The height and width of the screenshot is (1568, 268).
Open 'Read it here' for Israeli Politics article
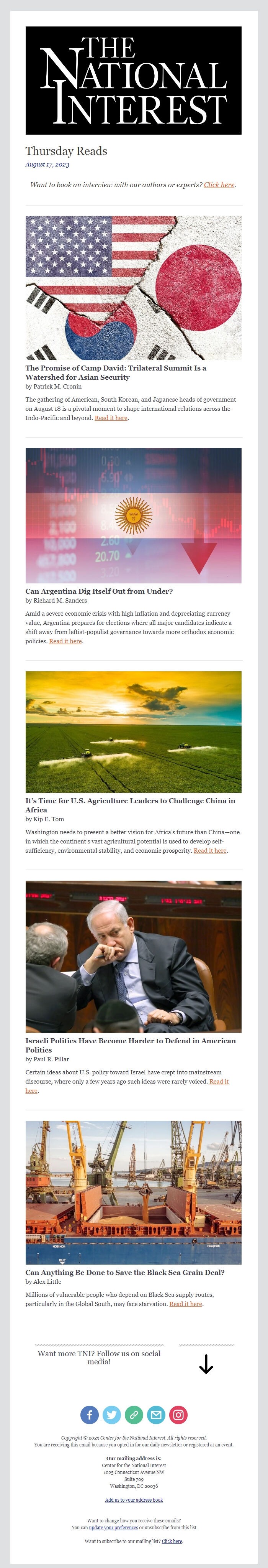(219, 1081)
